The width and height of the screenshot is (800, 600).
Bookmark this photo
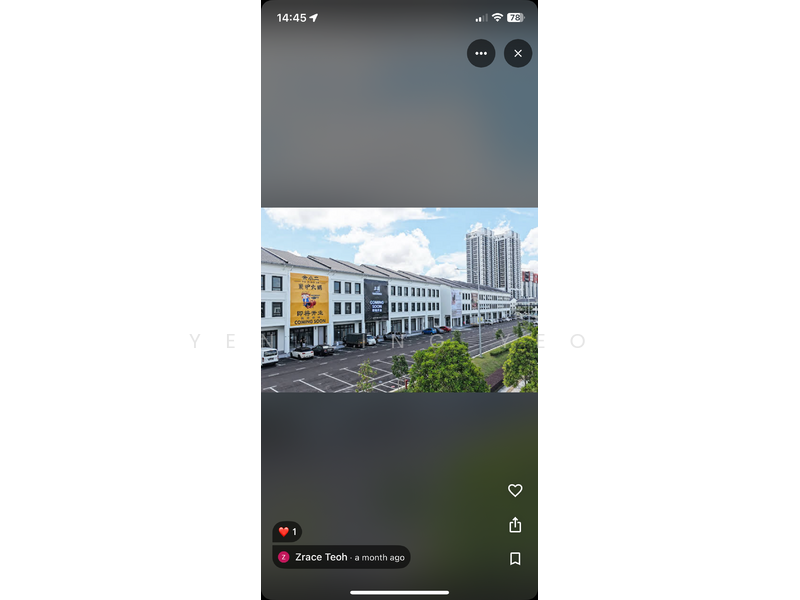tap(515, 559)
